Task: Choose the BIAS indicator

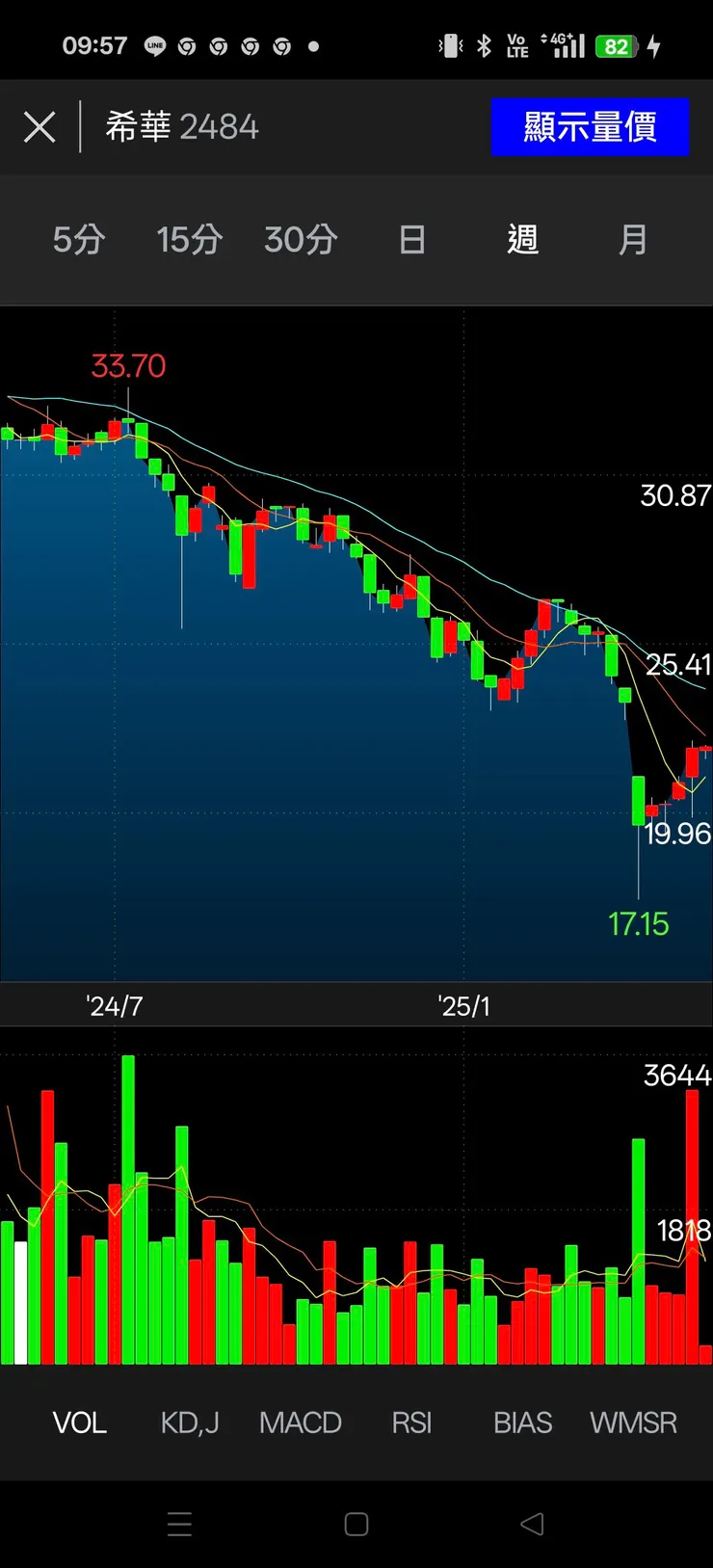Action: (x=522, y=1422)
